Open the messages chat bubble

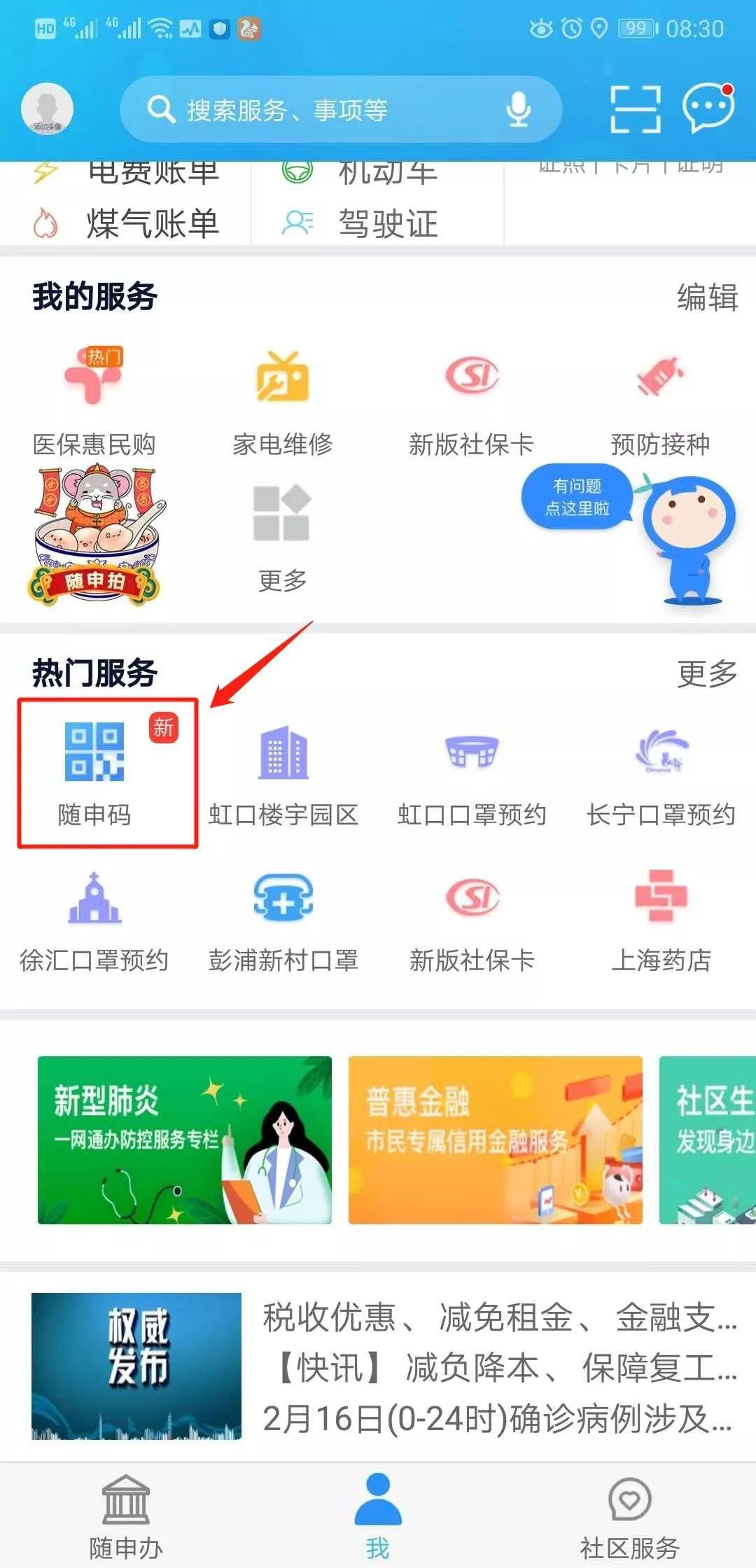708,108
